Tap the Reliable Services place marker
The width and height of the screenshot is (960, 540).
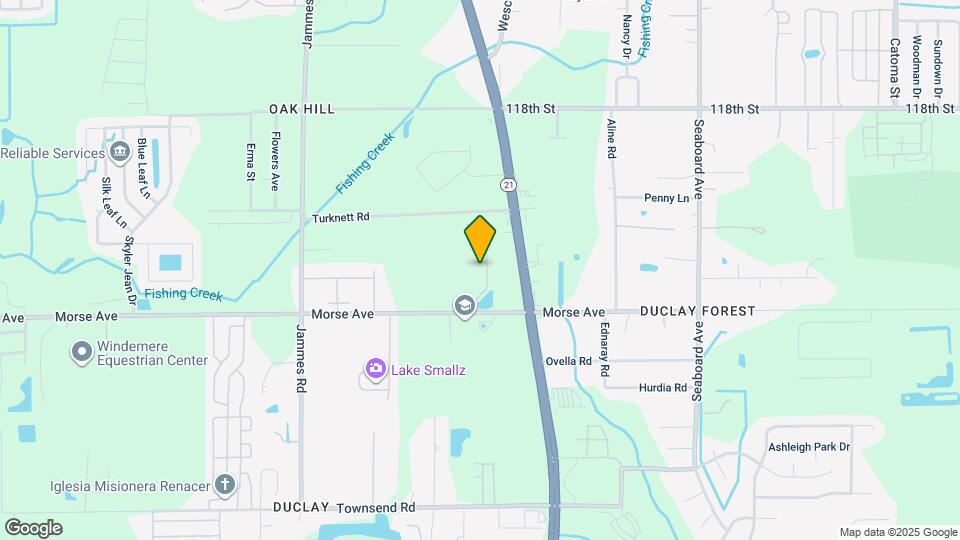(120, 153)
